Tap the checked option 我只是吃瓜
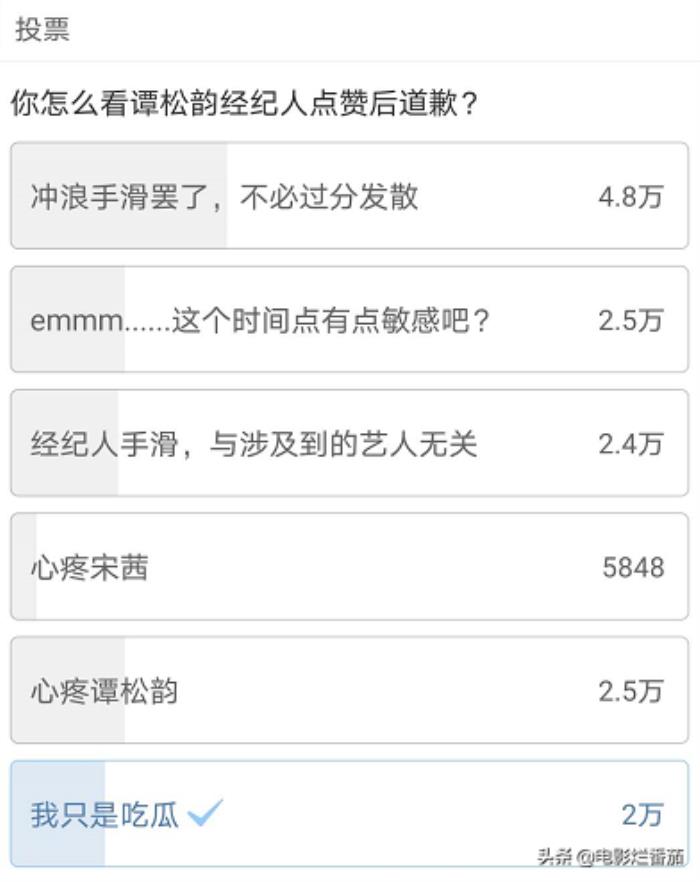700x882 pixels. [349, 814]
